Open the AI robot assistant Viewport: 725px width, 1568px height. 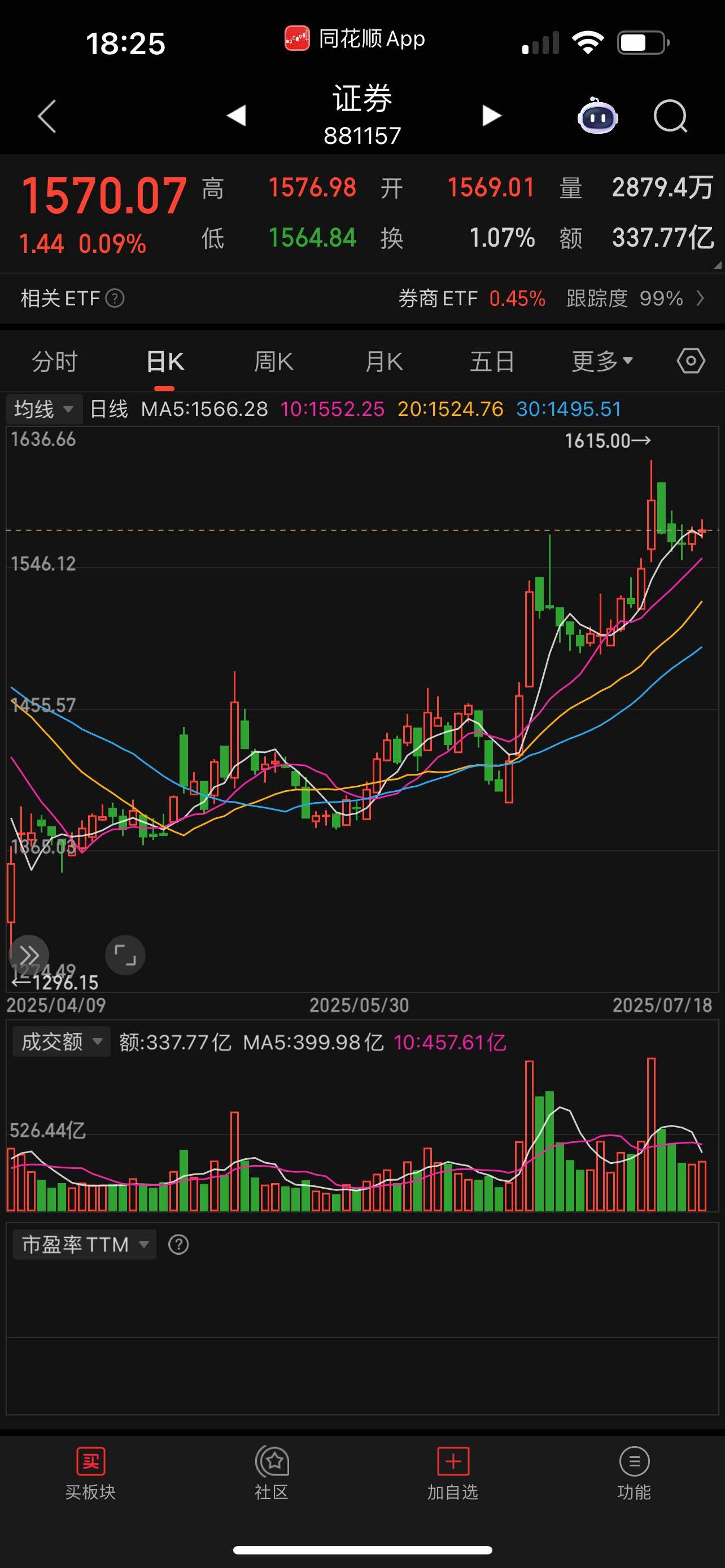coord(597,116)
